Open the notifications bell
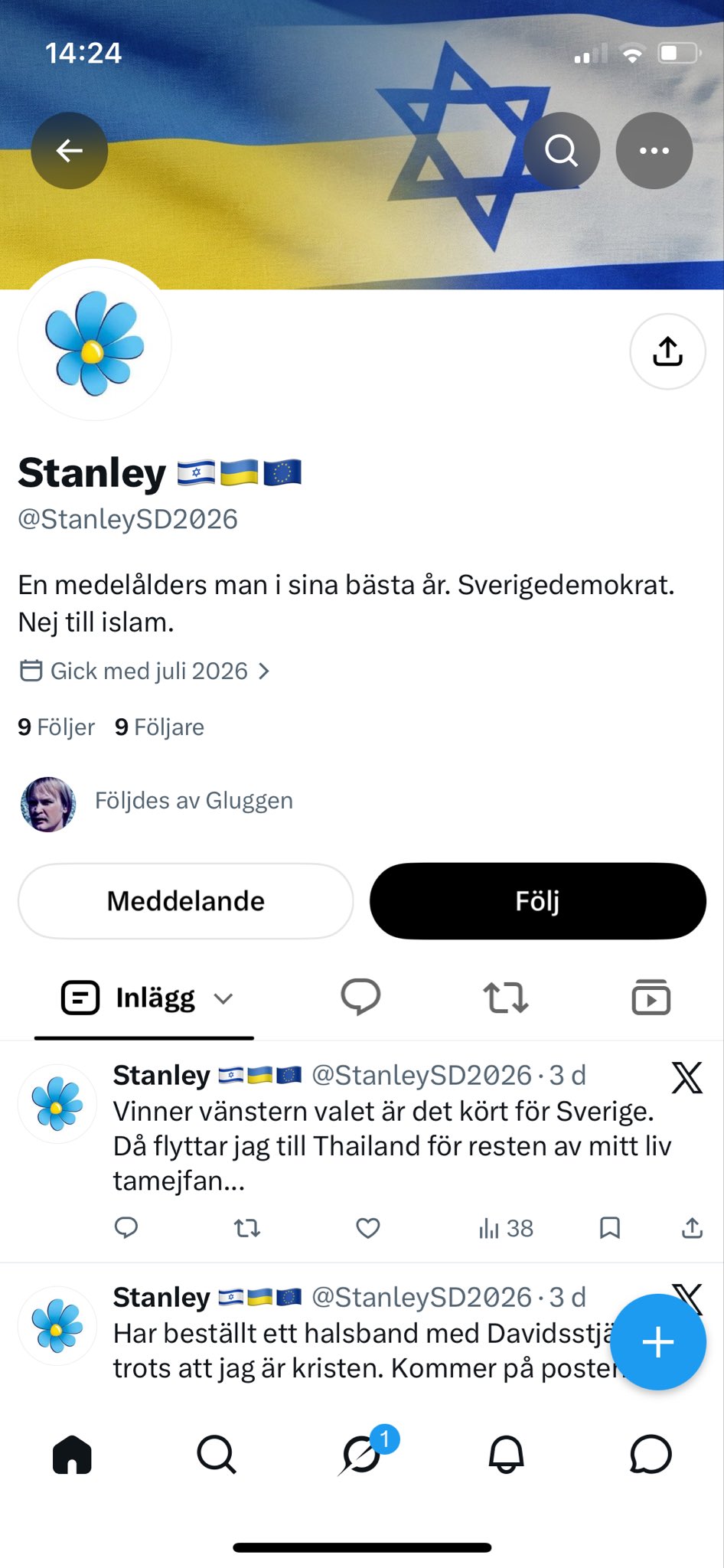724x1568 pixels. pos(506,1455)
